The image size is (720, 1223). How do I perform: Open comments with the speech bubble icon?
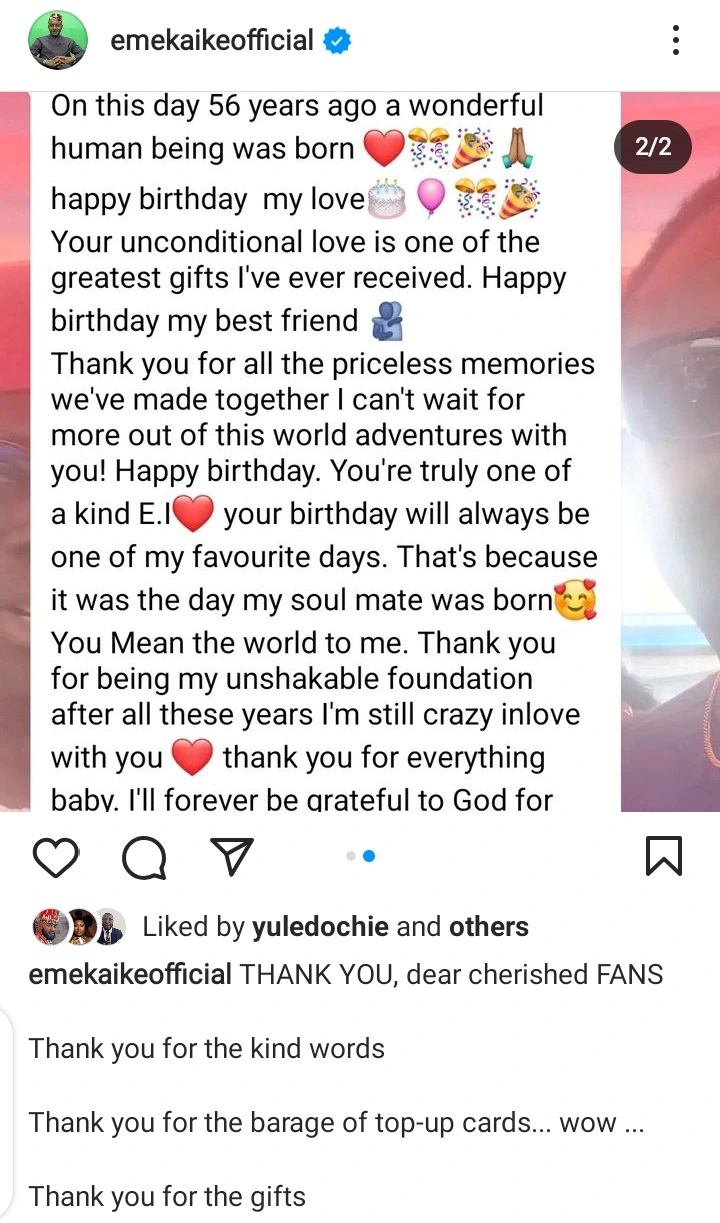[144, 857]
